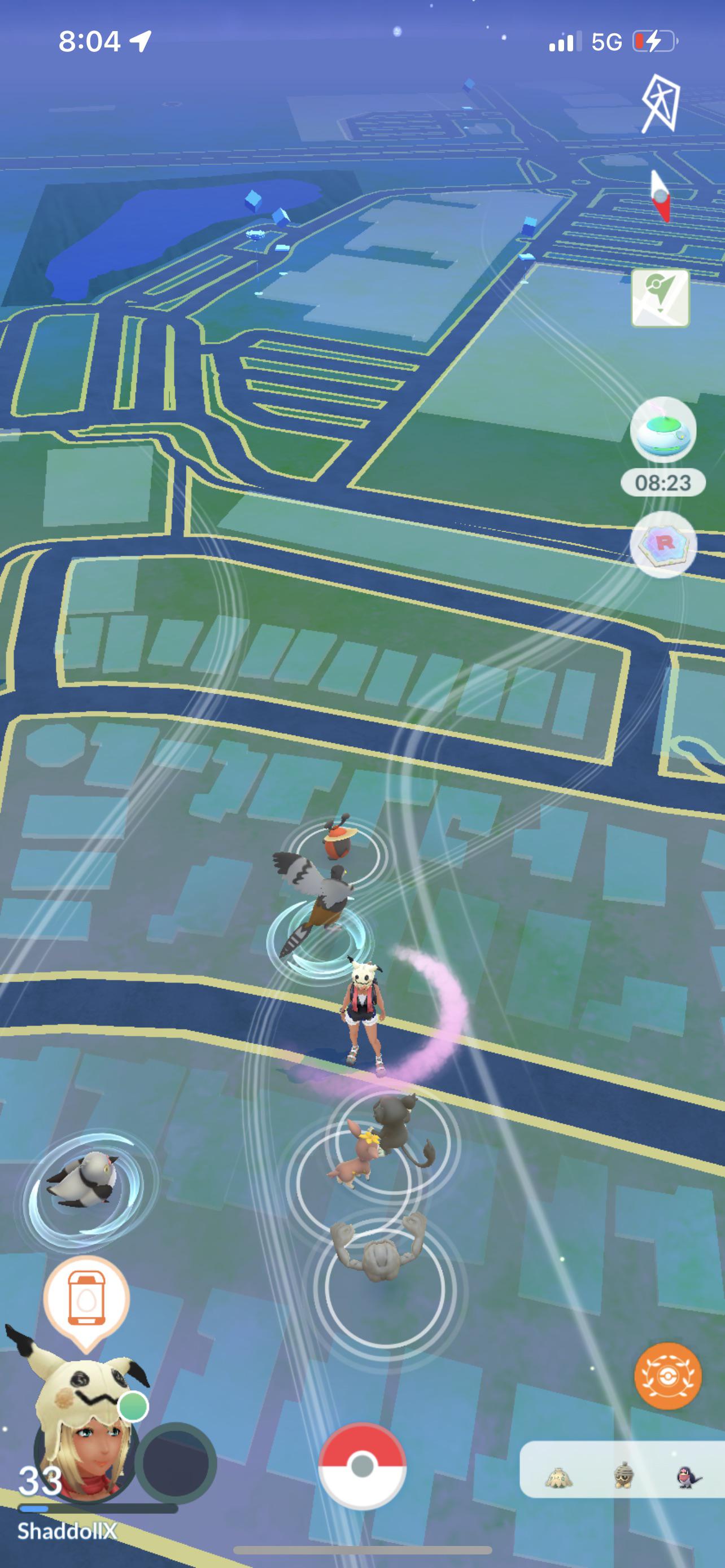Tap the egg incubator notification bubble
Viewport: 725px width, 1568px height.
point(86,1300)
